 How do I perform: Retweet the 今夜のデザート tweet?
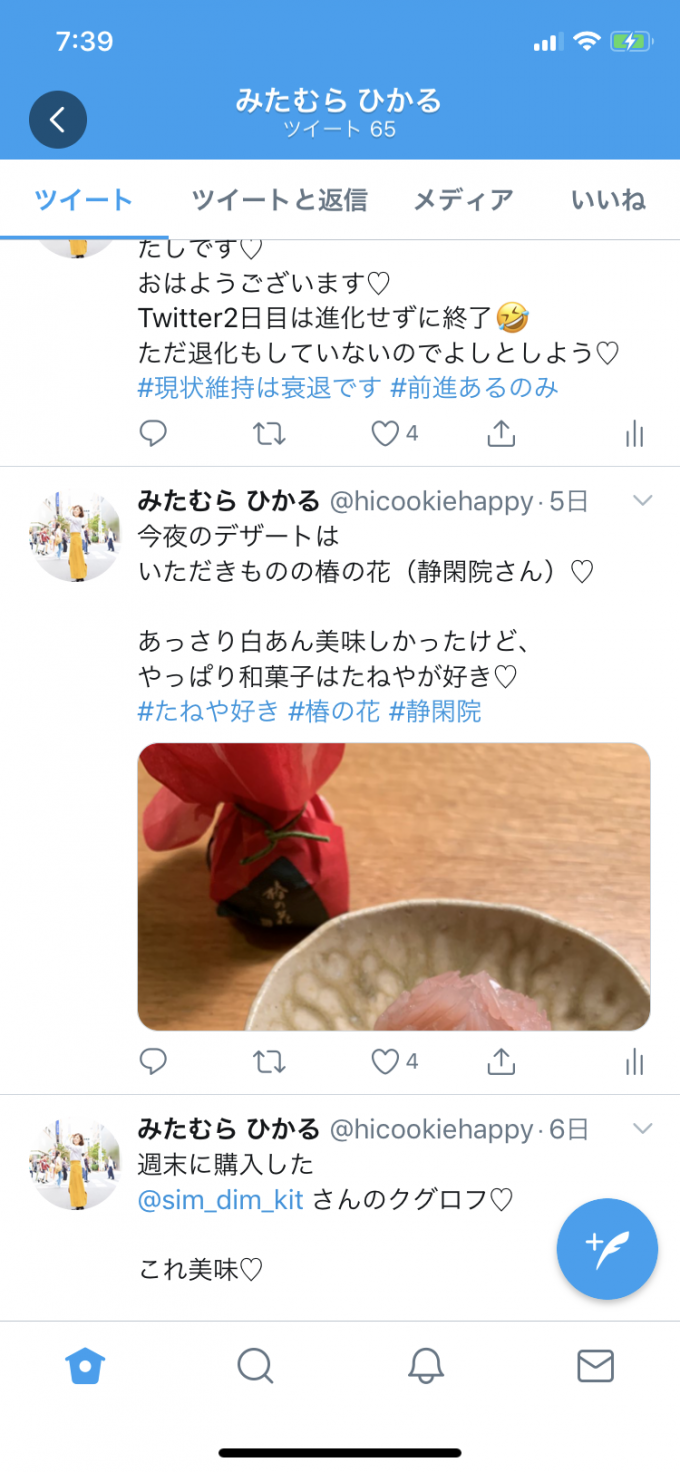pyautogui.click(x=269, y=1061)
